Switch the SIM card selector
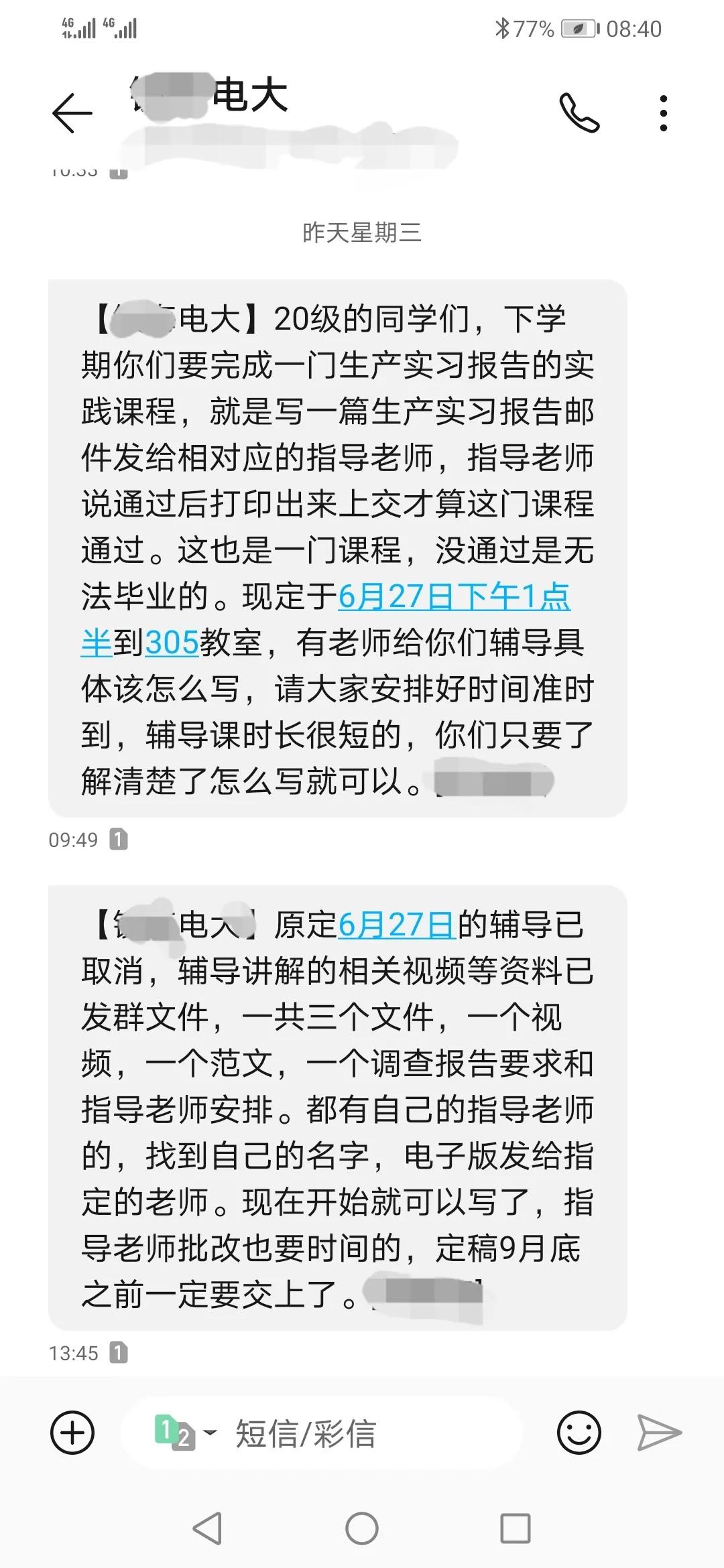The width and height of the screenshot is (724, 1568). 184,1433
